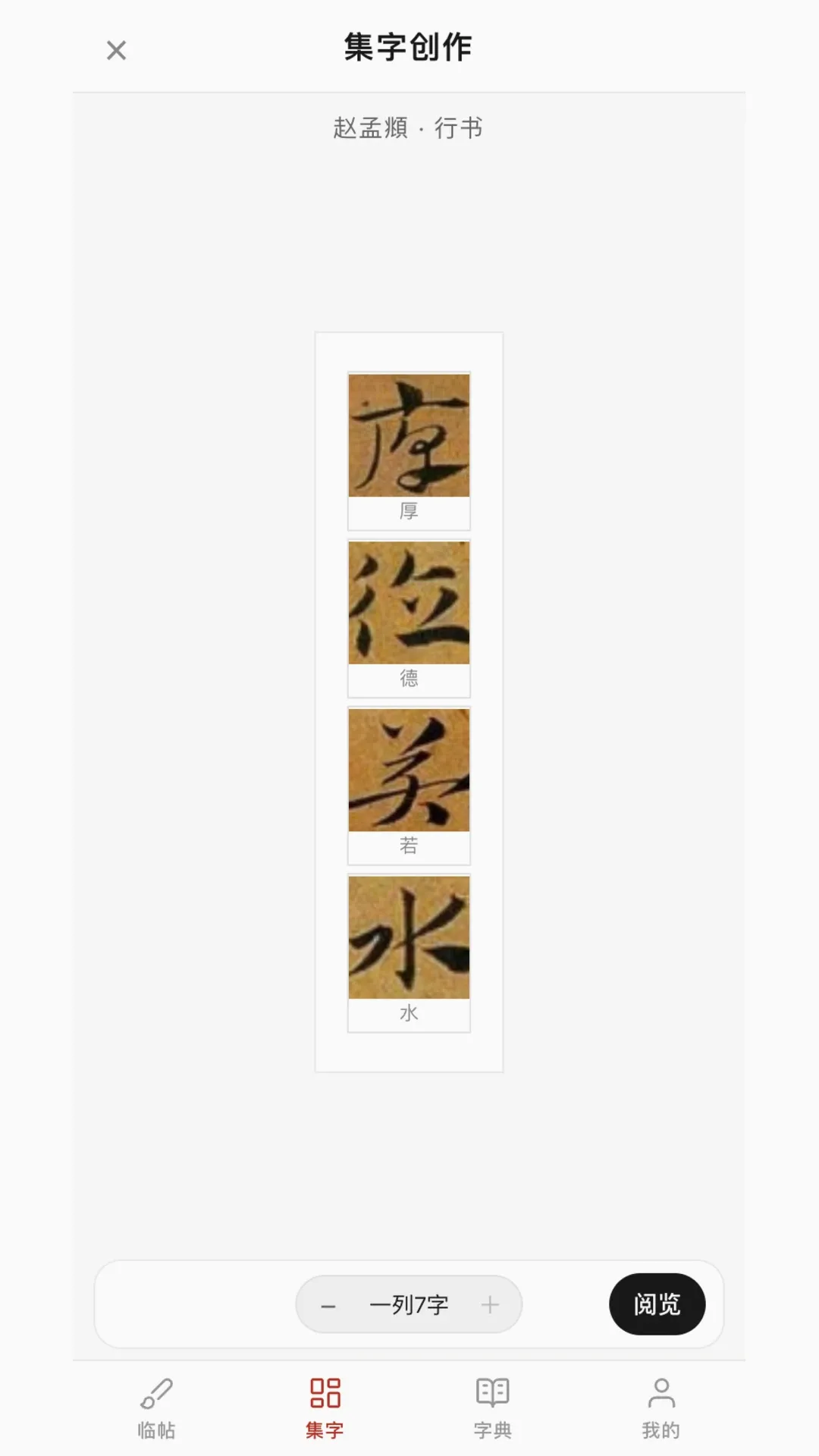Open the 我的 profile tab
This screenshot has width=819, height=1456.
[661, 1409]
